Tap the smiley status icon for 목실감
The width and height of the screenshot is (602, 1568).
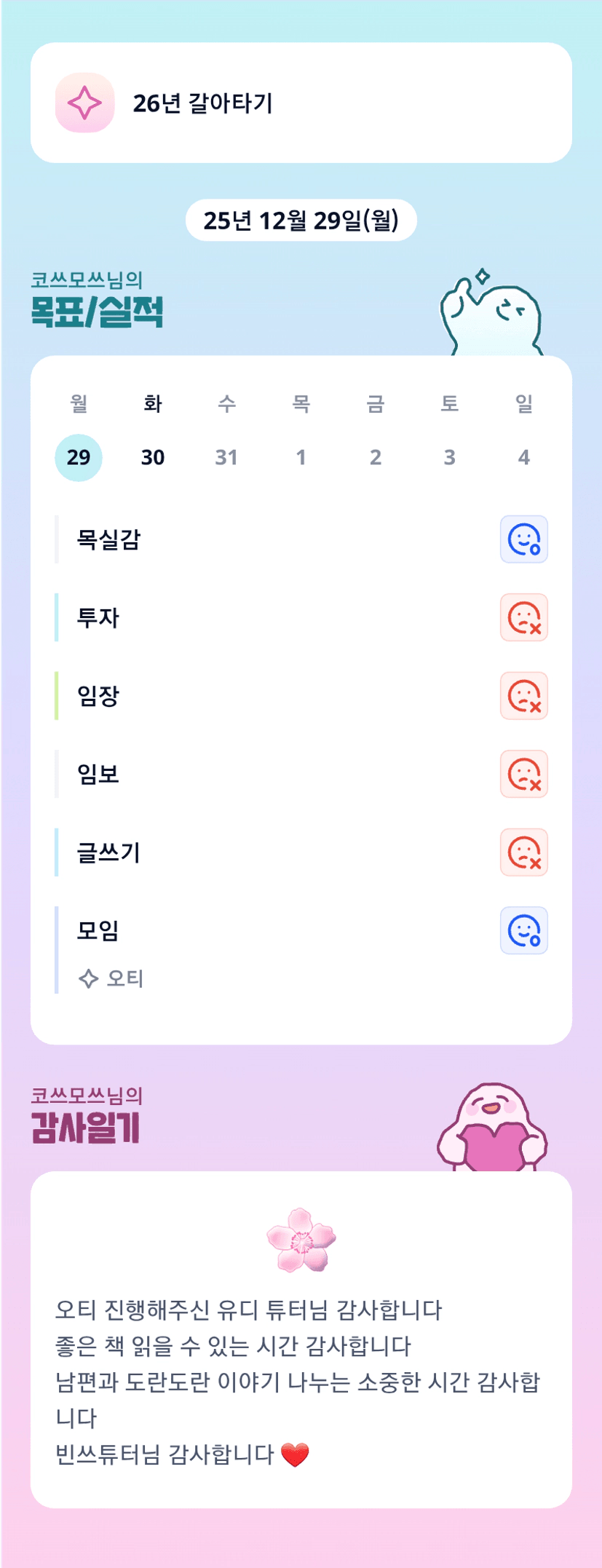523,539
